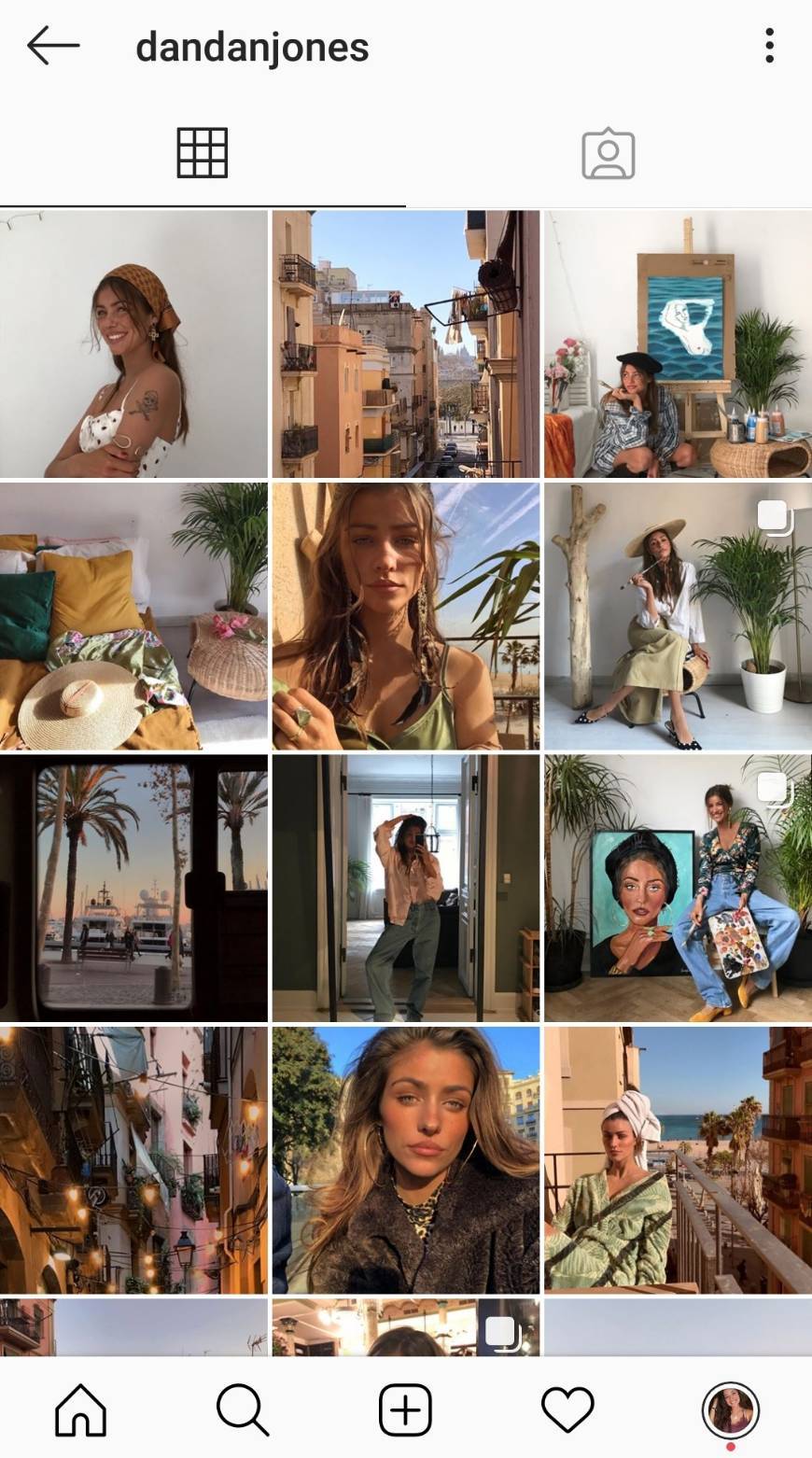Open the street with balconies photo
The height and width of the screenshot is (1458, 812).
(x=406, y=343)
